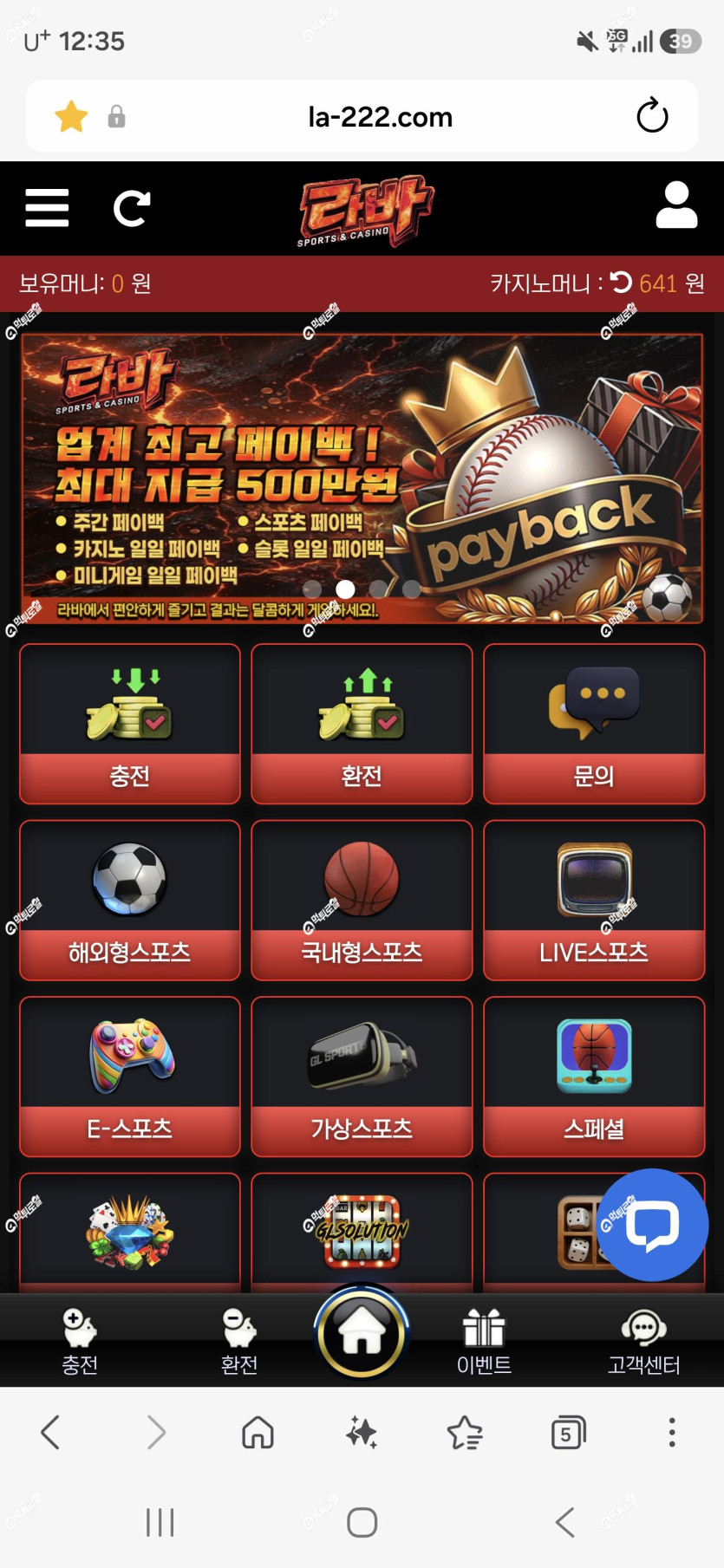The height and width of the screenshot is (1568, 724).
Task: Select 해외형스포츠
Action: click(130, 901)
